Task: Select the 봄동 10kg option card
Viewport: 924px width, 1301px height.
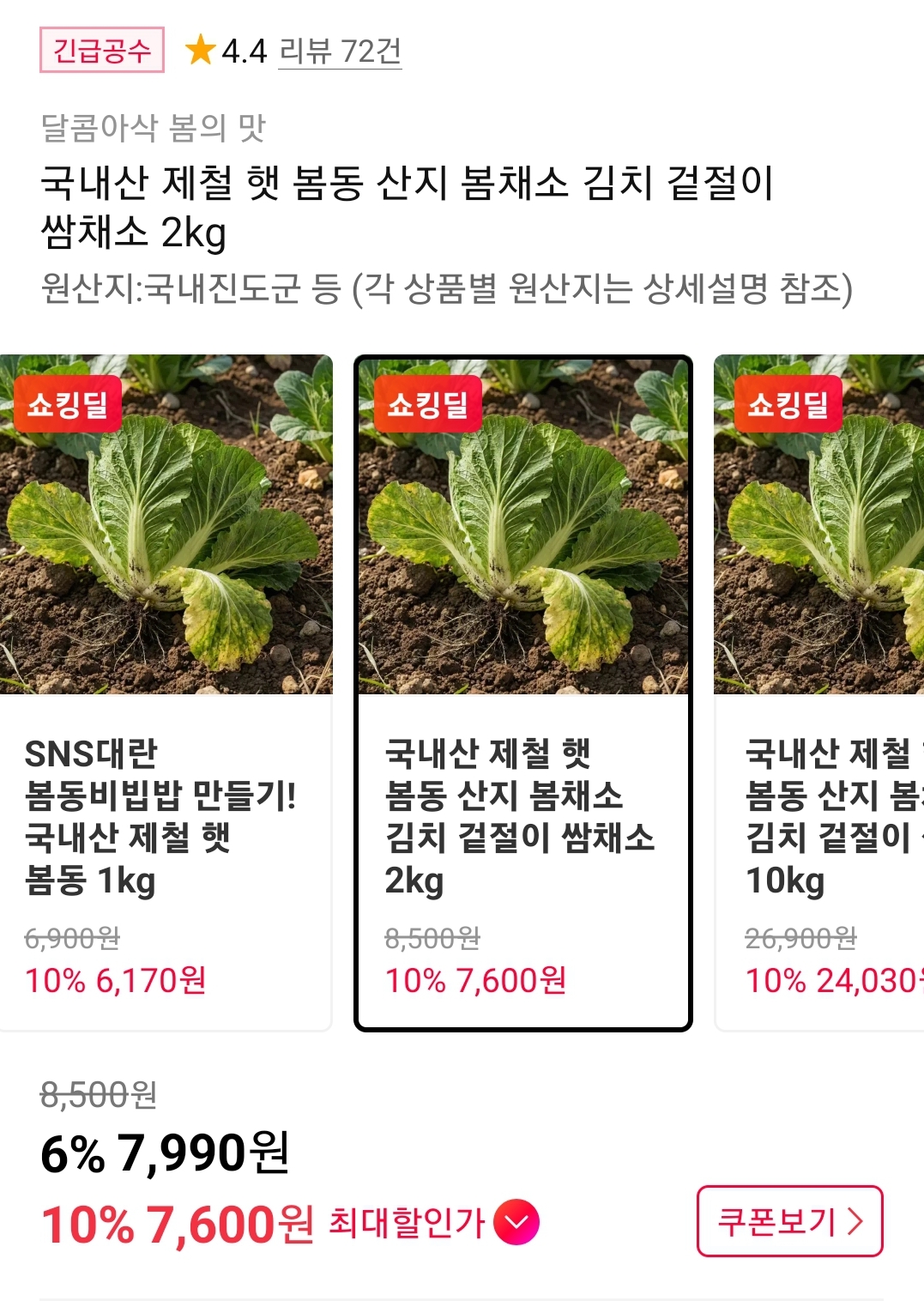Action: [819, 691]
